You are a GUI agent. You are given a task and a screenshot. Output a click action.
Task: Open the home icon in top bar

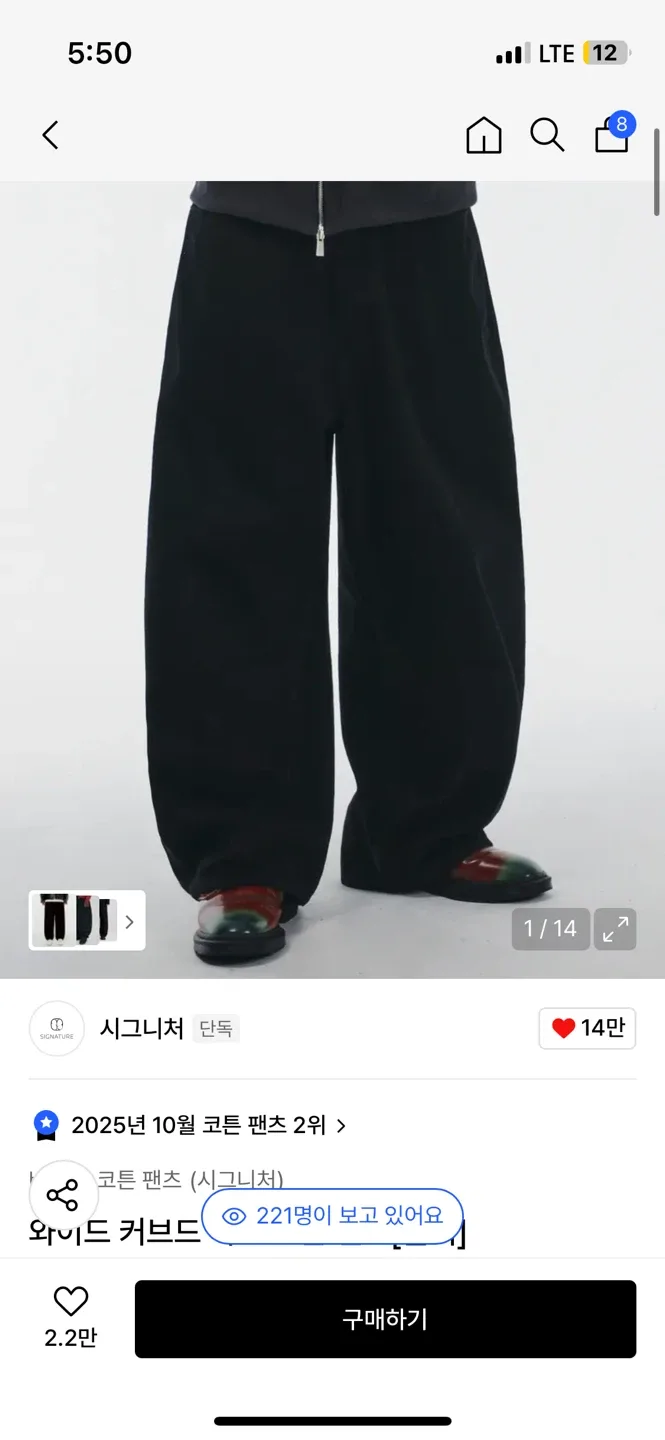click(484, 135)
